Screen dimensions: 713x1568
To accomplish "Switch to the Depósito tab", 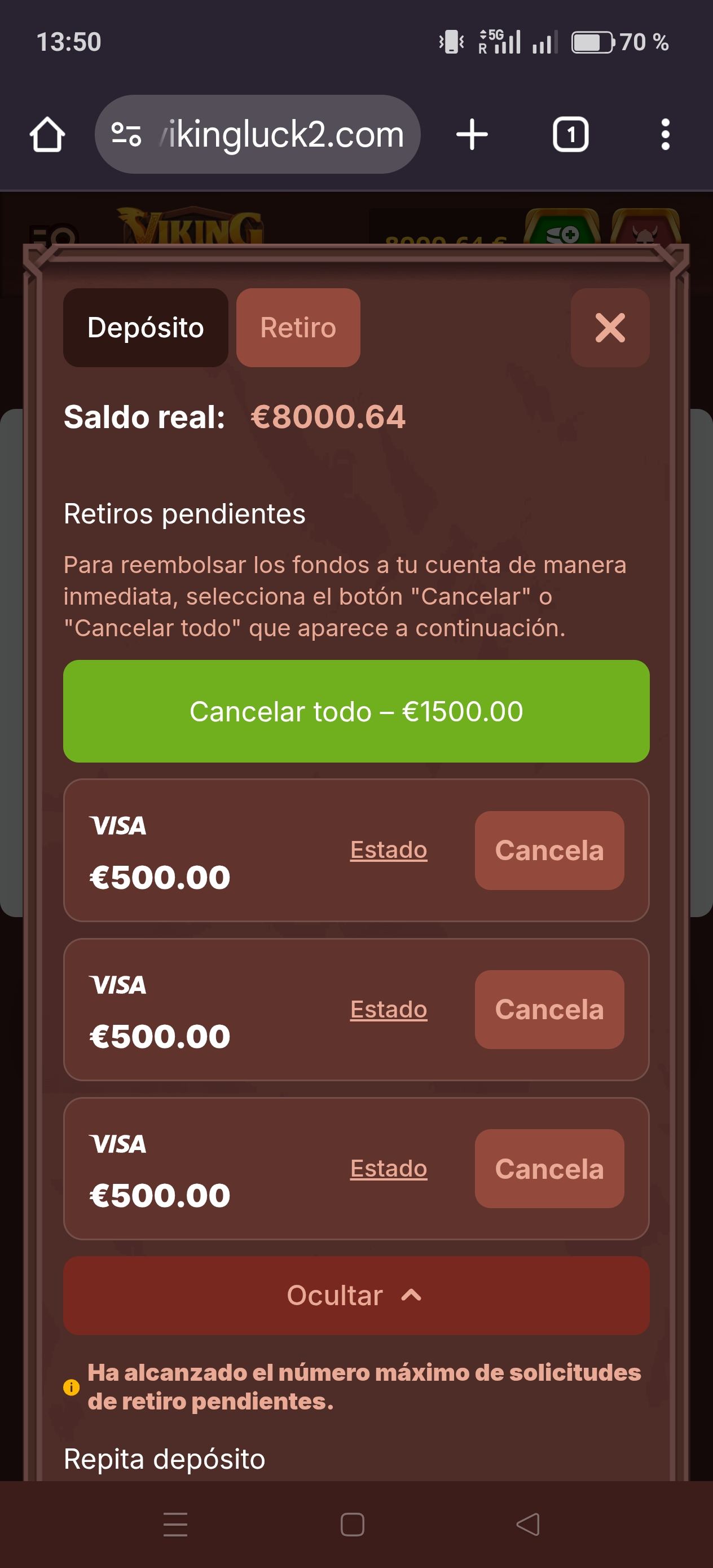I will [x=146, y=328].
